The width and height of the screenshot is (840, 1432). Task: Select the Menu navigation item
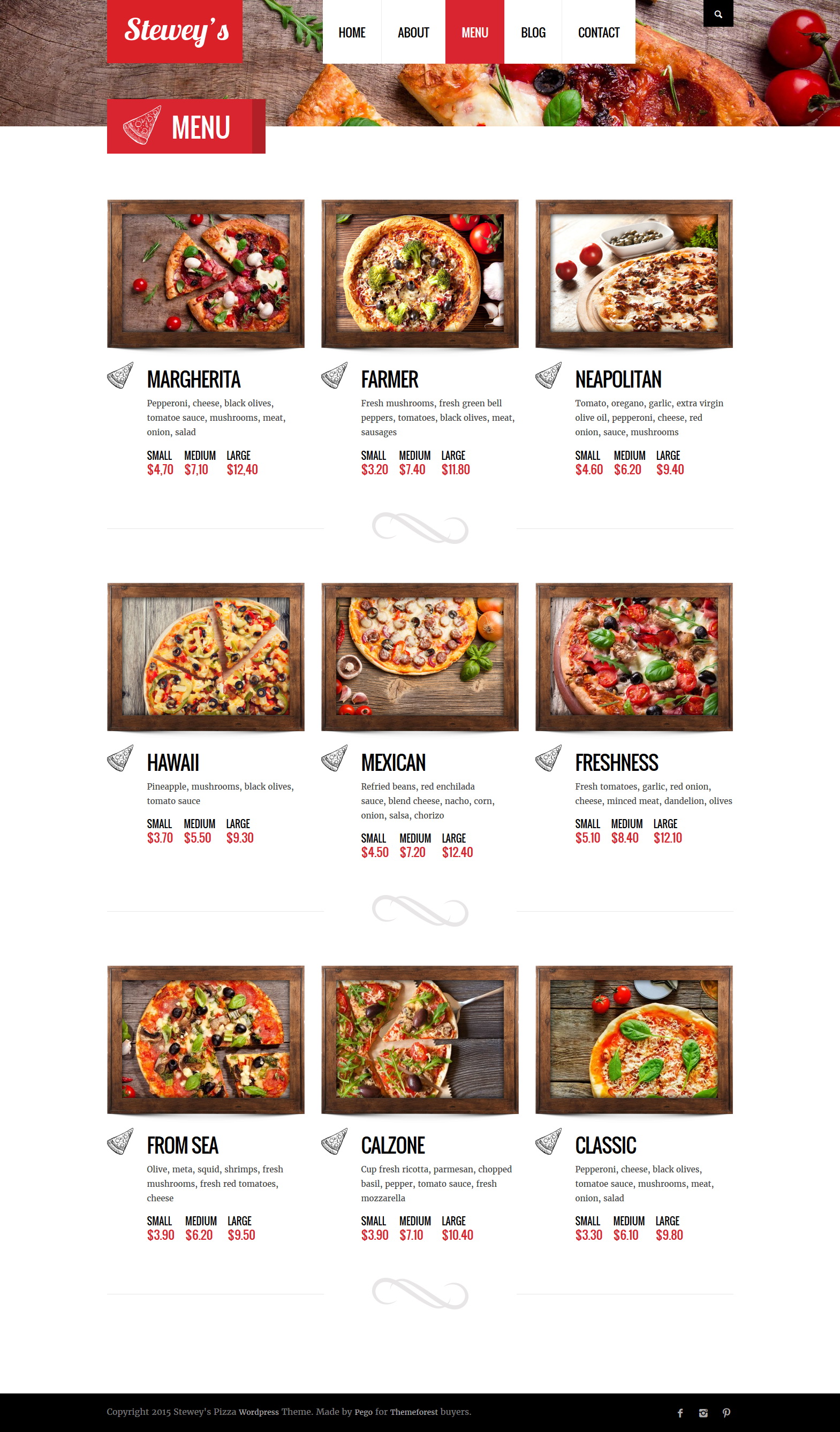(474, 33)
